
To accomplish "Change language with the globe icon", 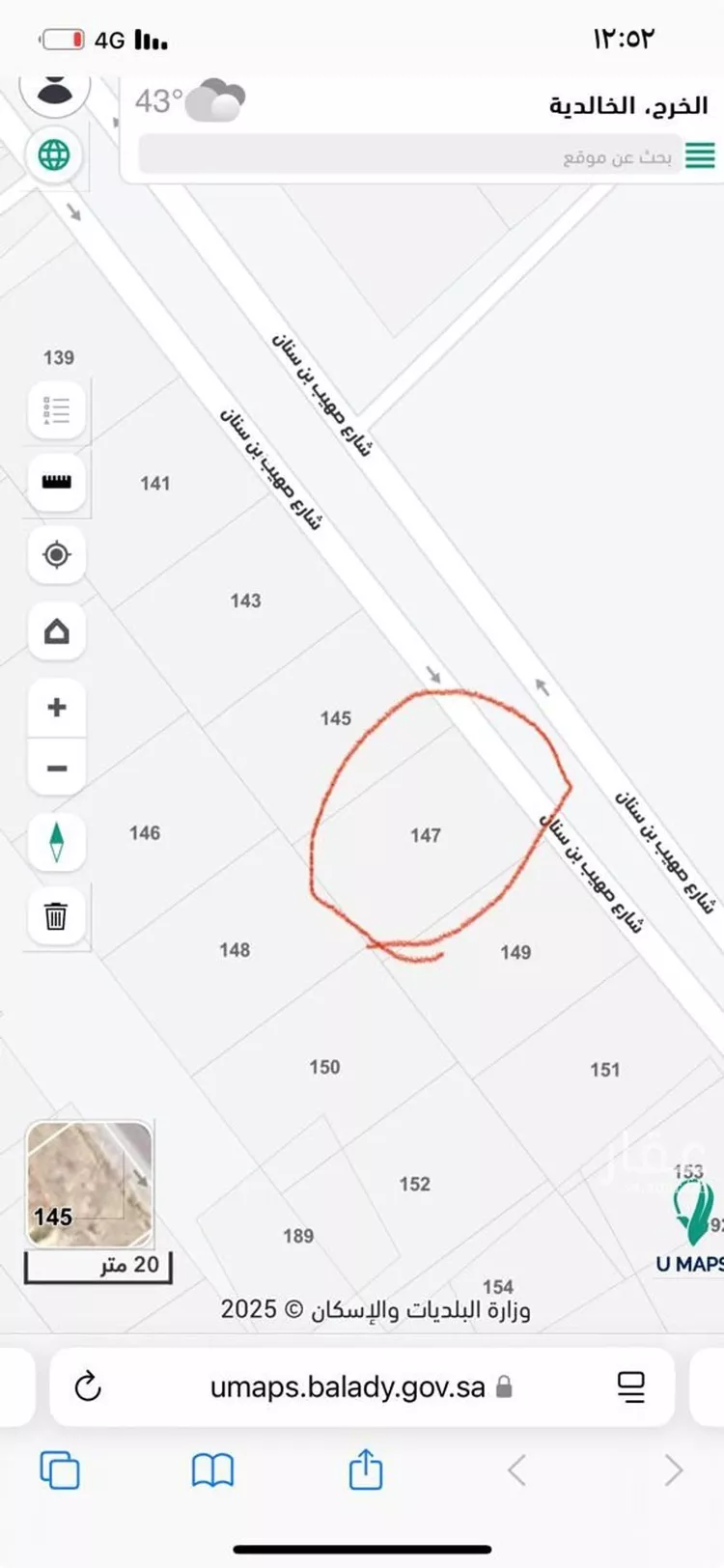I will (x=54, y=155).
